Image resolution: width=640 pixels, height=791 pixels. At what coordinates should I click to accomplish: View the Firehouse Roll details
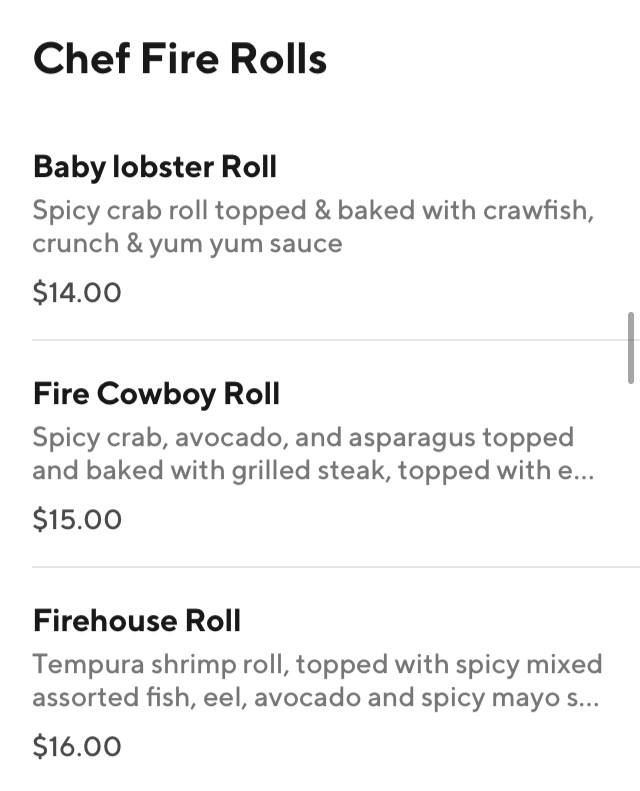[137, 621]
